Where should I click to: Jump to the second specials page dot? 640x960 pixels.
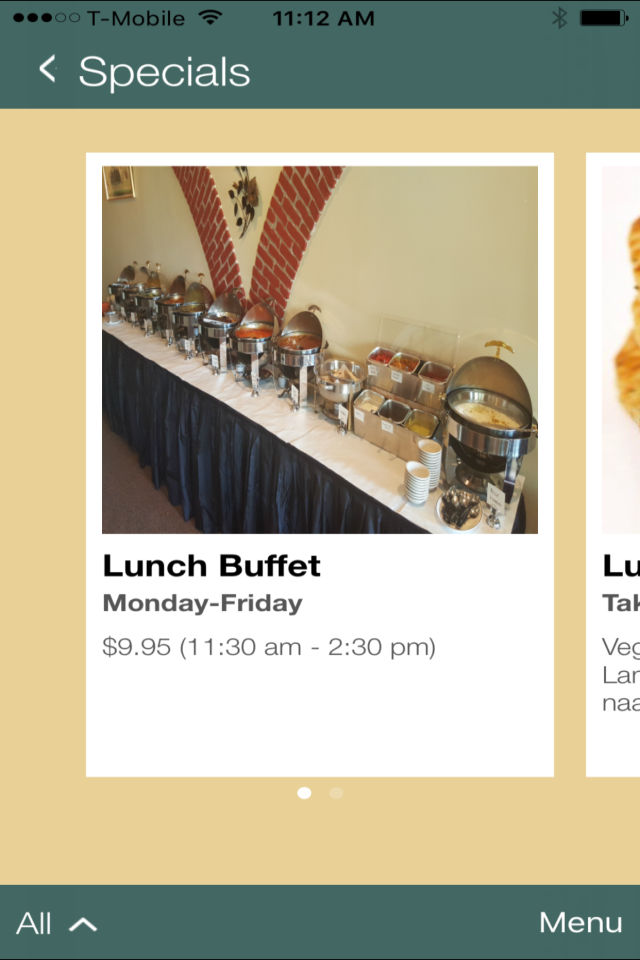(336, 793)
